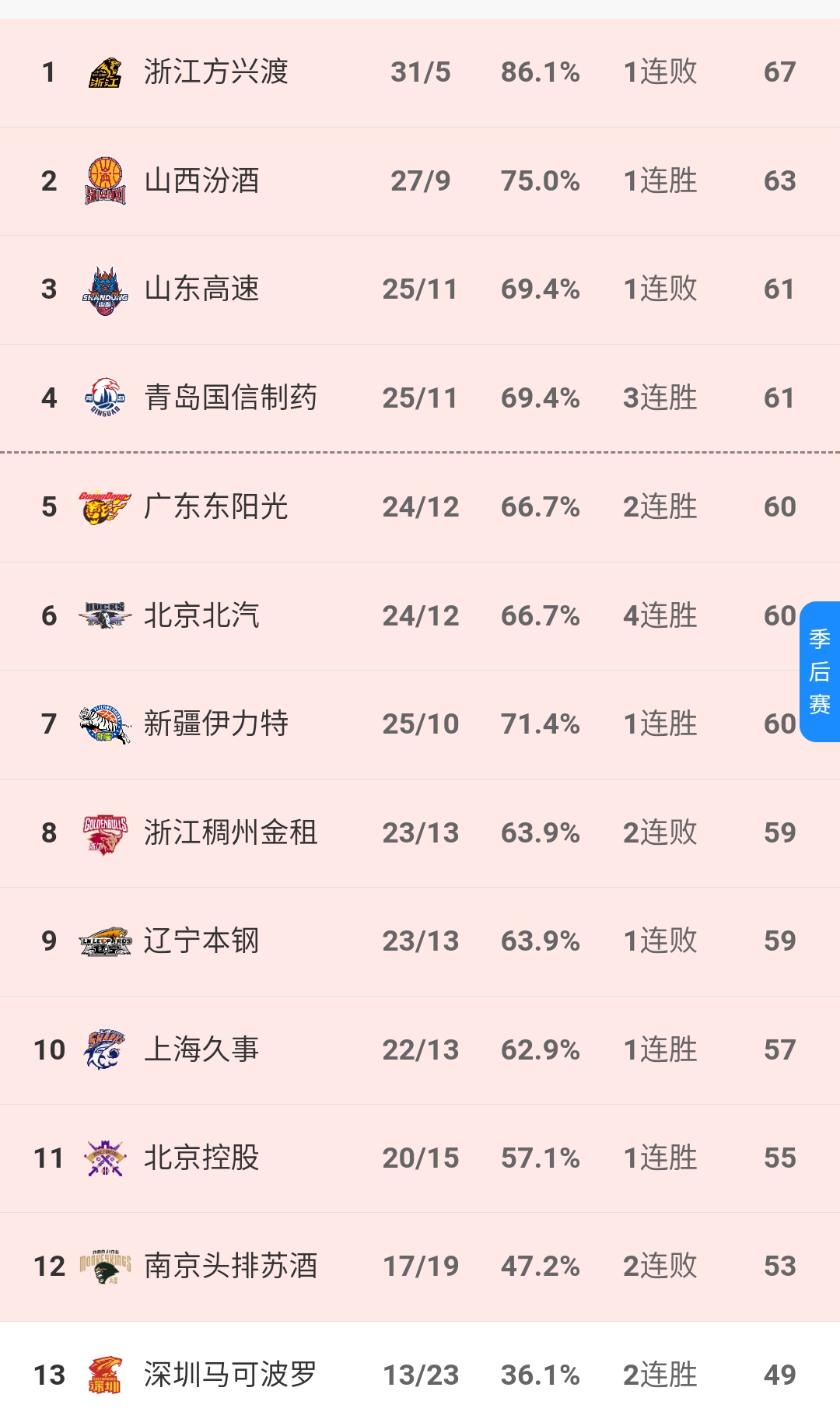
Task: Click the 山西汾酒 team logo
Action: pos(107,180)
